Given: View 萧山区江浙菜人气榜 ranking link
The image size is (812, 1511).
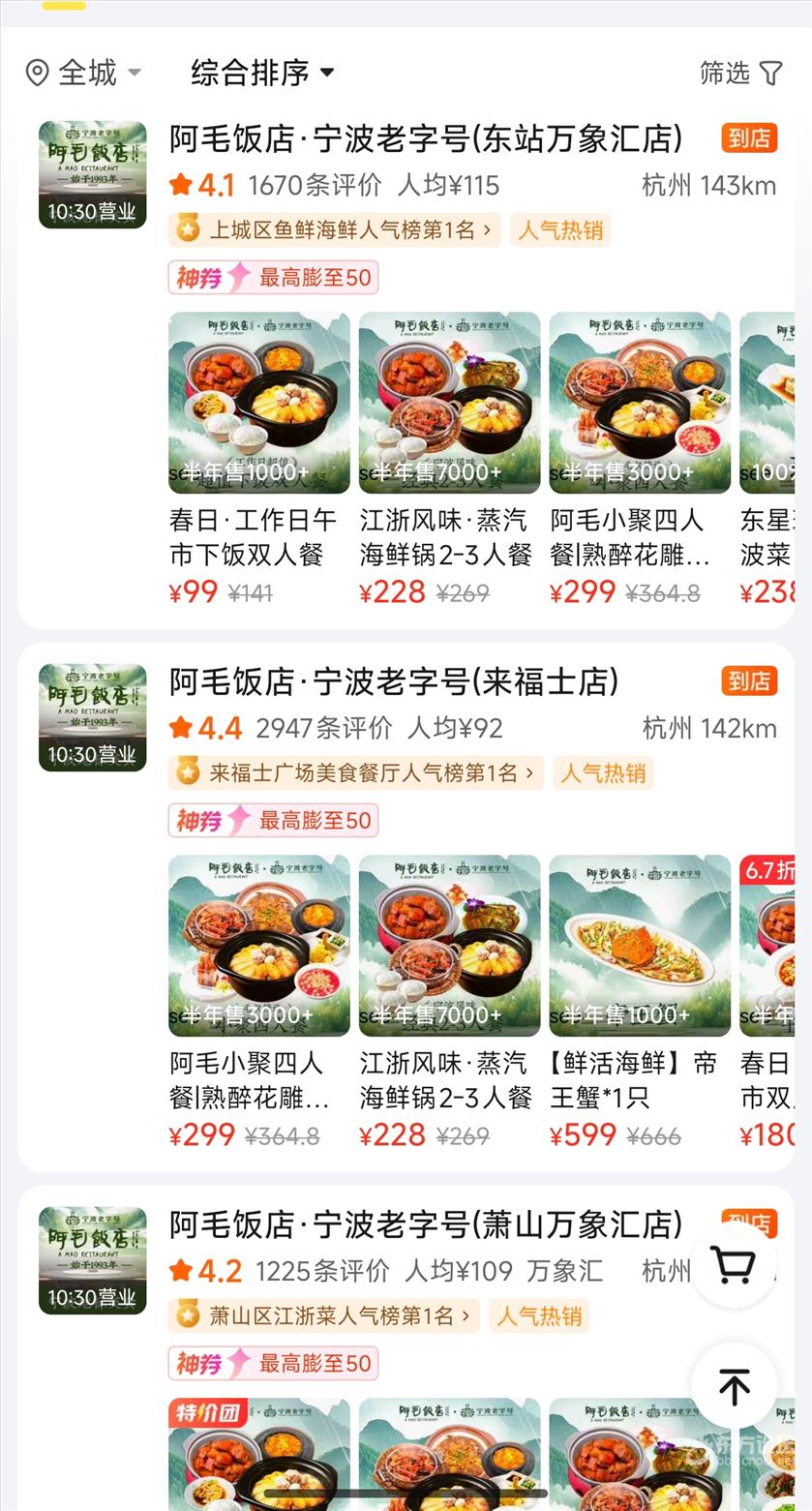Looking at the screenshot, I should point(323,1316).
